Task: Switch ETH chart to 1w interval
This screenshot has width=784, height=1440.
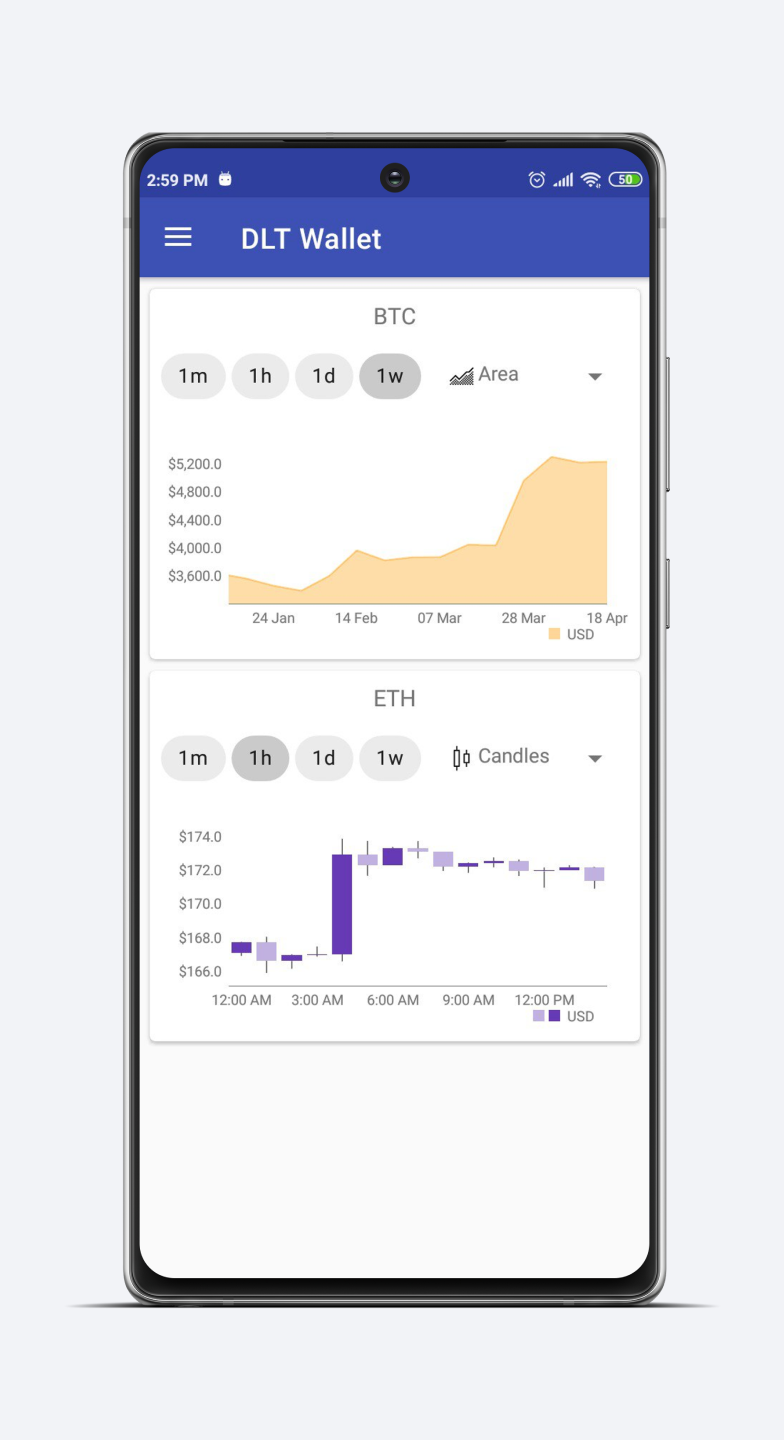Action: pyautogui.click(x=390, y=758)
